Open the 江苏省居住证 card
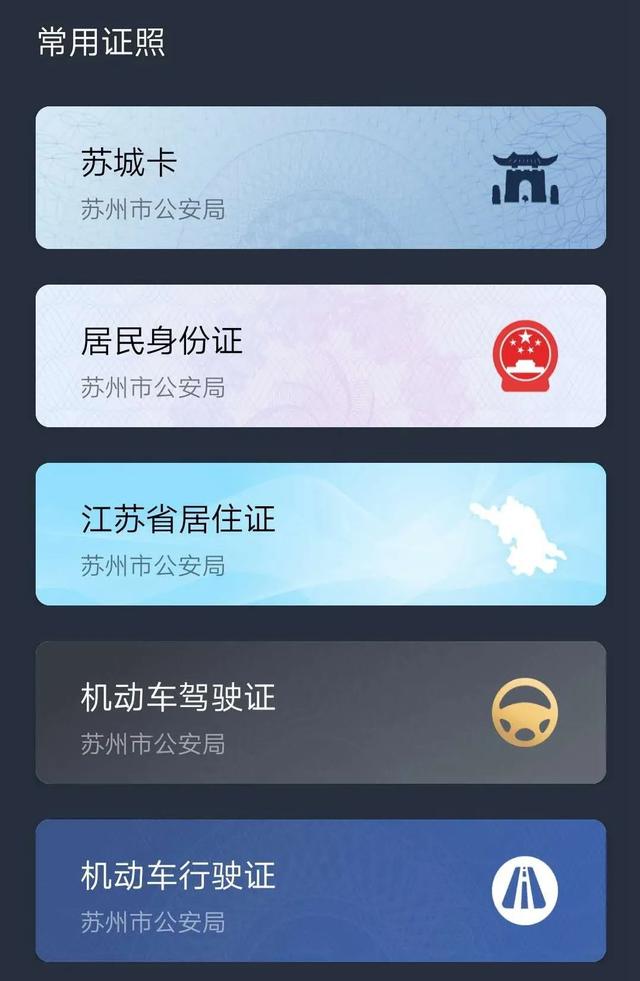The image size is (640, 981). pyautogui.click(x=320, y=534)
